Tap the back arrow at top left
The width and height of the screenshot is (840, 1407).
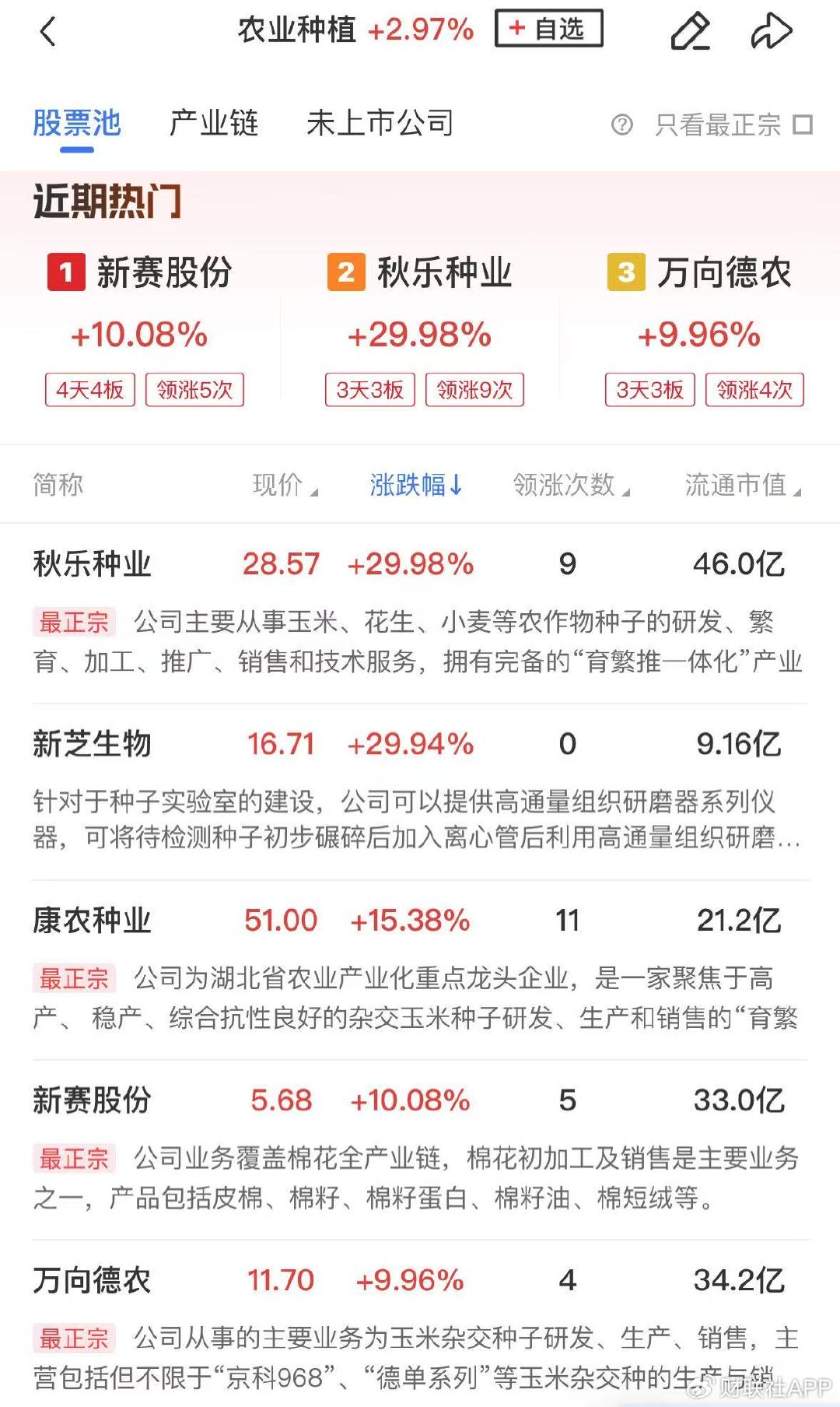pos(48,33)
